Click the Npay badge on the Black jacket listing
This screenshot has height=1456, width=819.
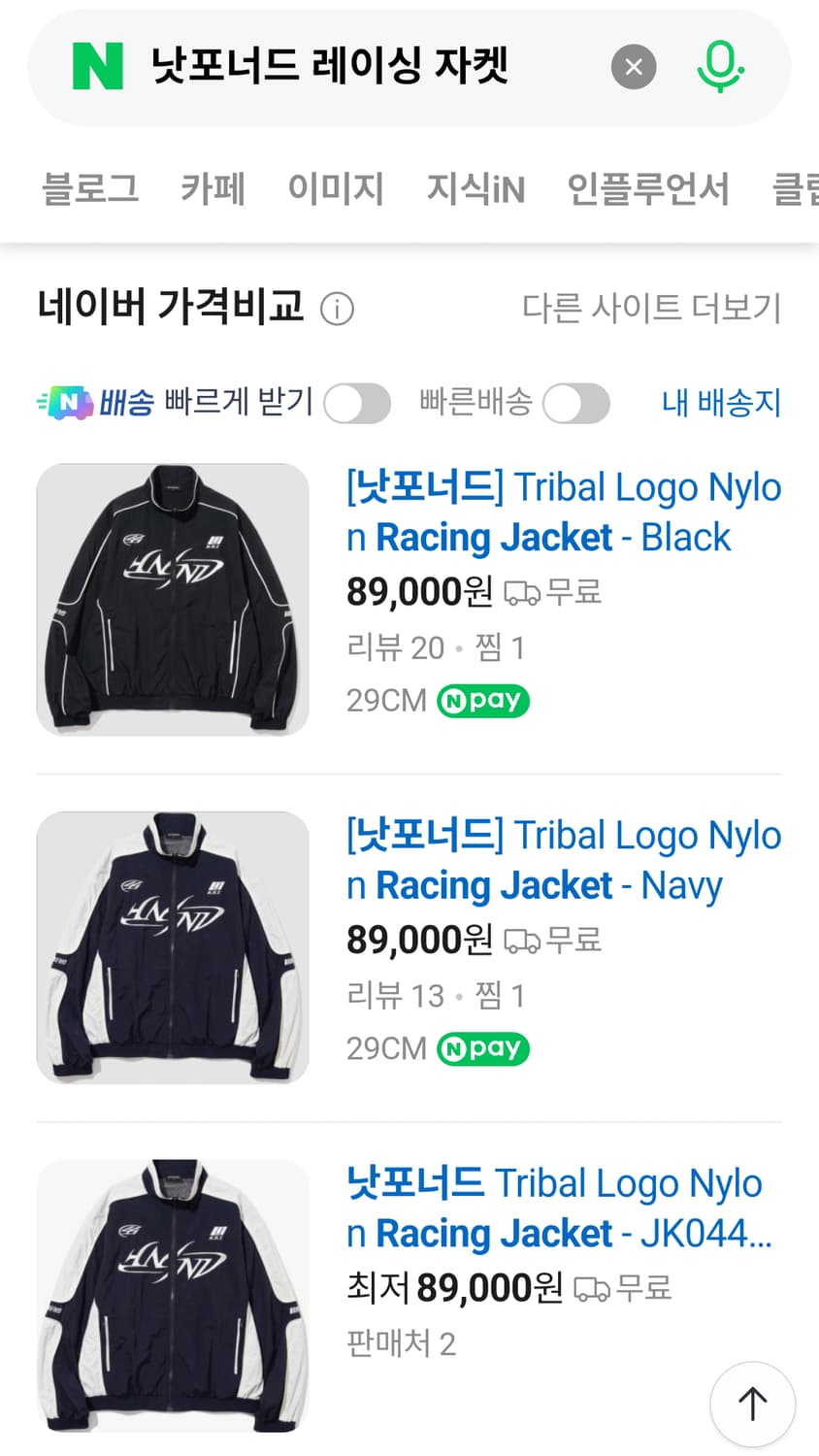482,700
